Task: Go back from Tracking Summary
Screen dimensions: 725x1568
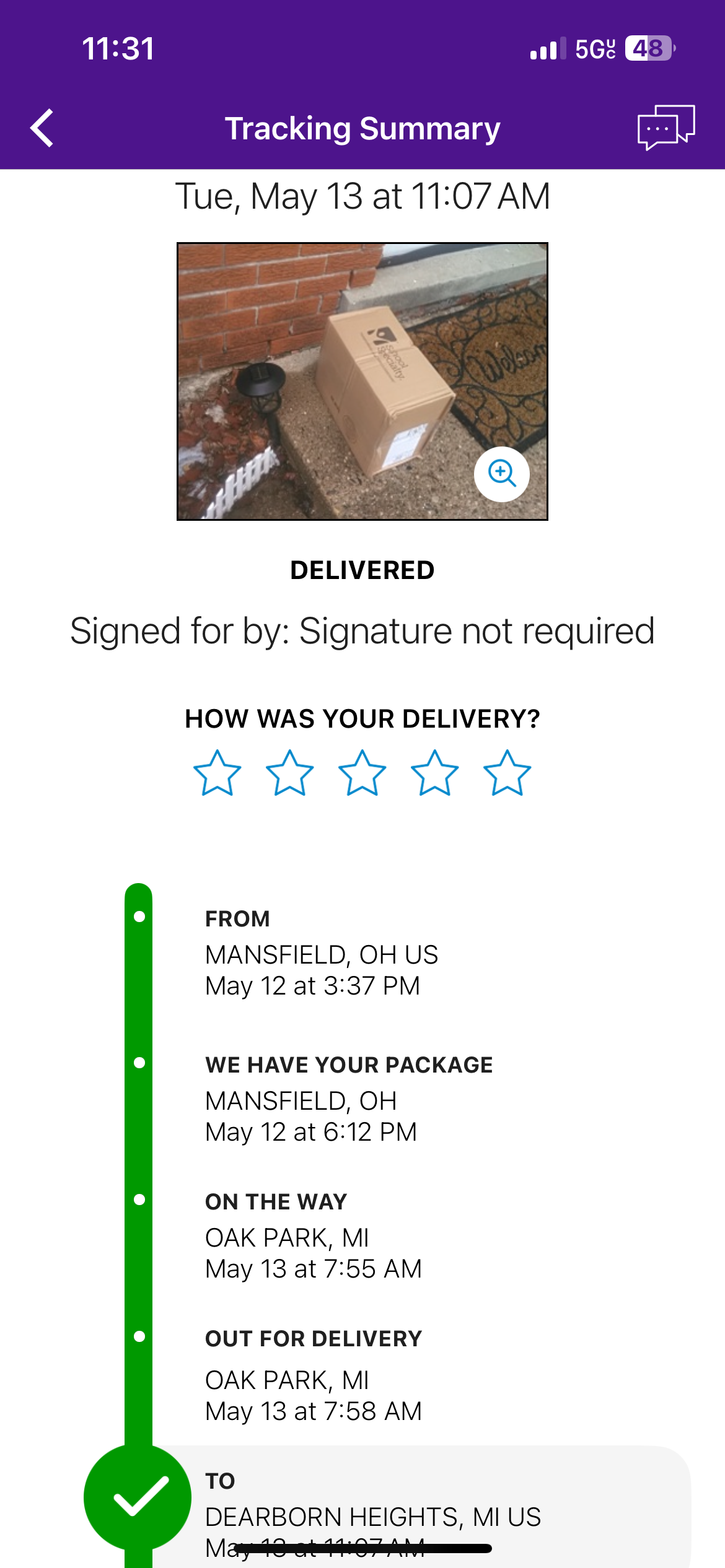Action: click(42, 128)
